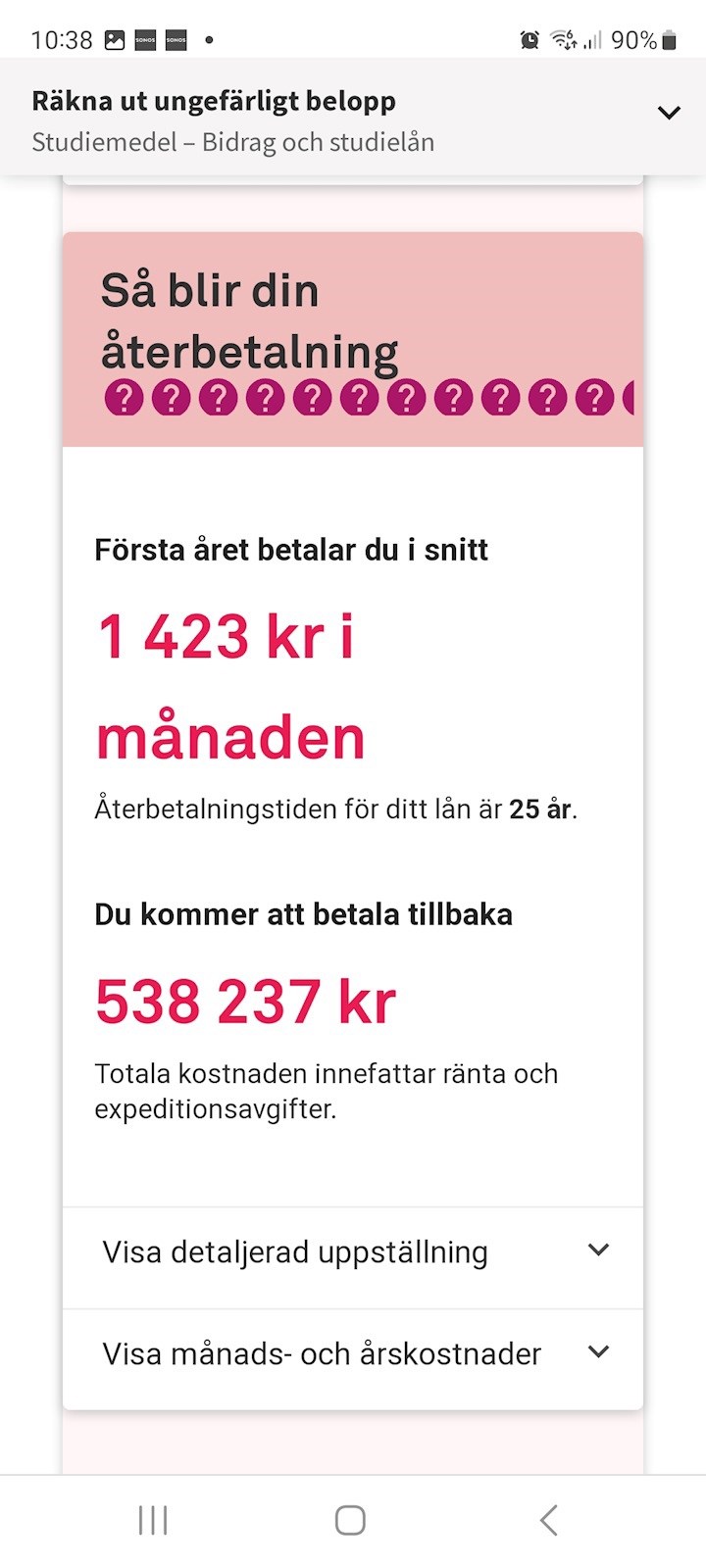The image size is (706, 1568).
Task: Go back with the system back button
Action: (x=548, y=1520)
